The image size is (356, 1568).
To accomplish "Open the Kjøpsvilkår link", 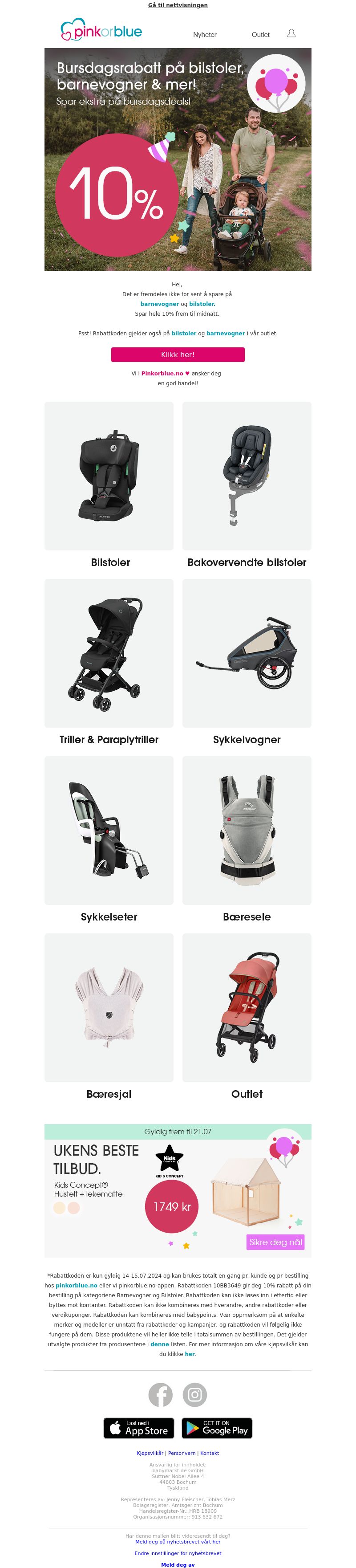I will click(x=150, y=1452).
